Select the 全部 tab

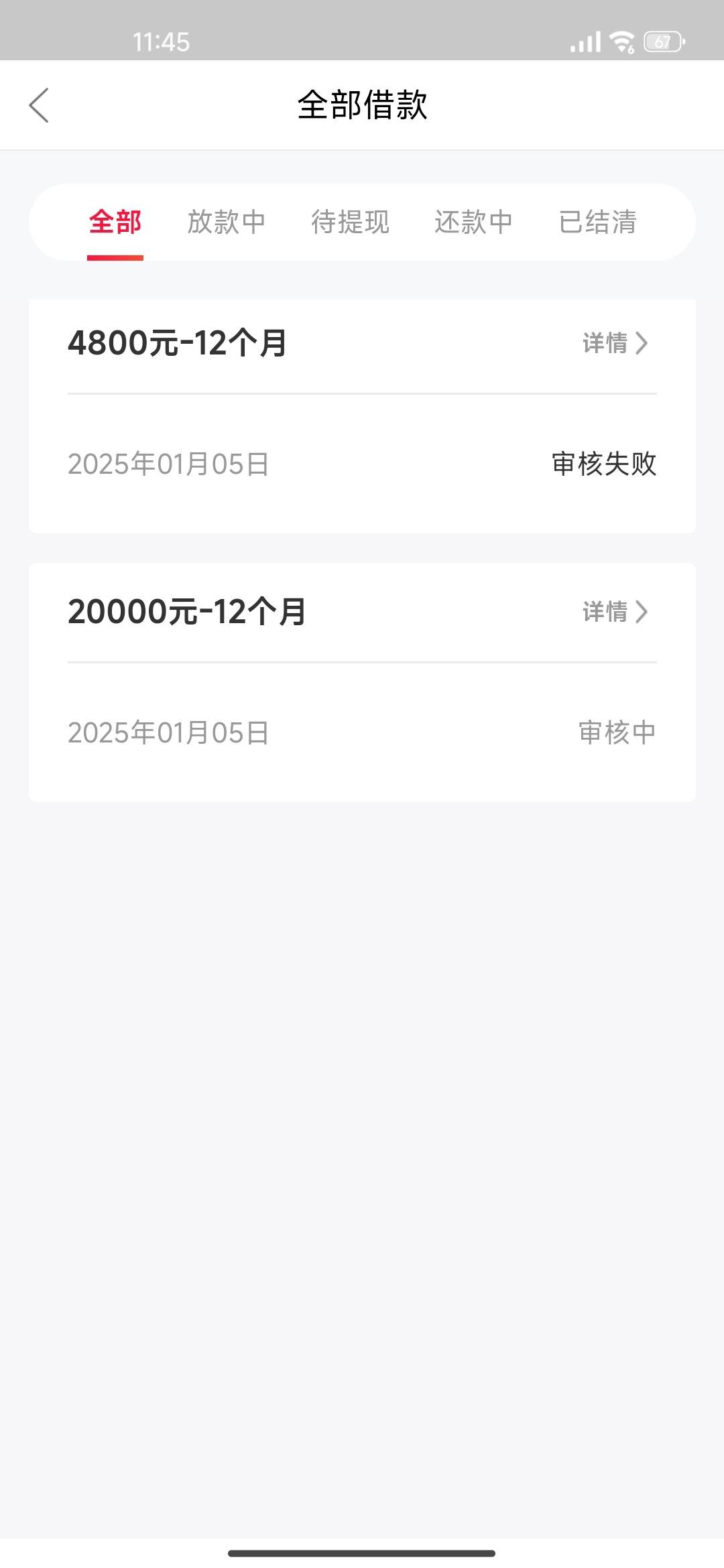pyautogui.click(x=115, y=222)
